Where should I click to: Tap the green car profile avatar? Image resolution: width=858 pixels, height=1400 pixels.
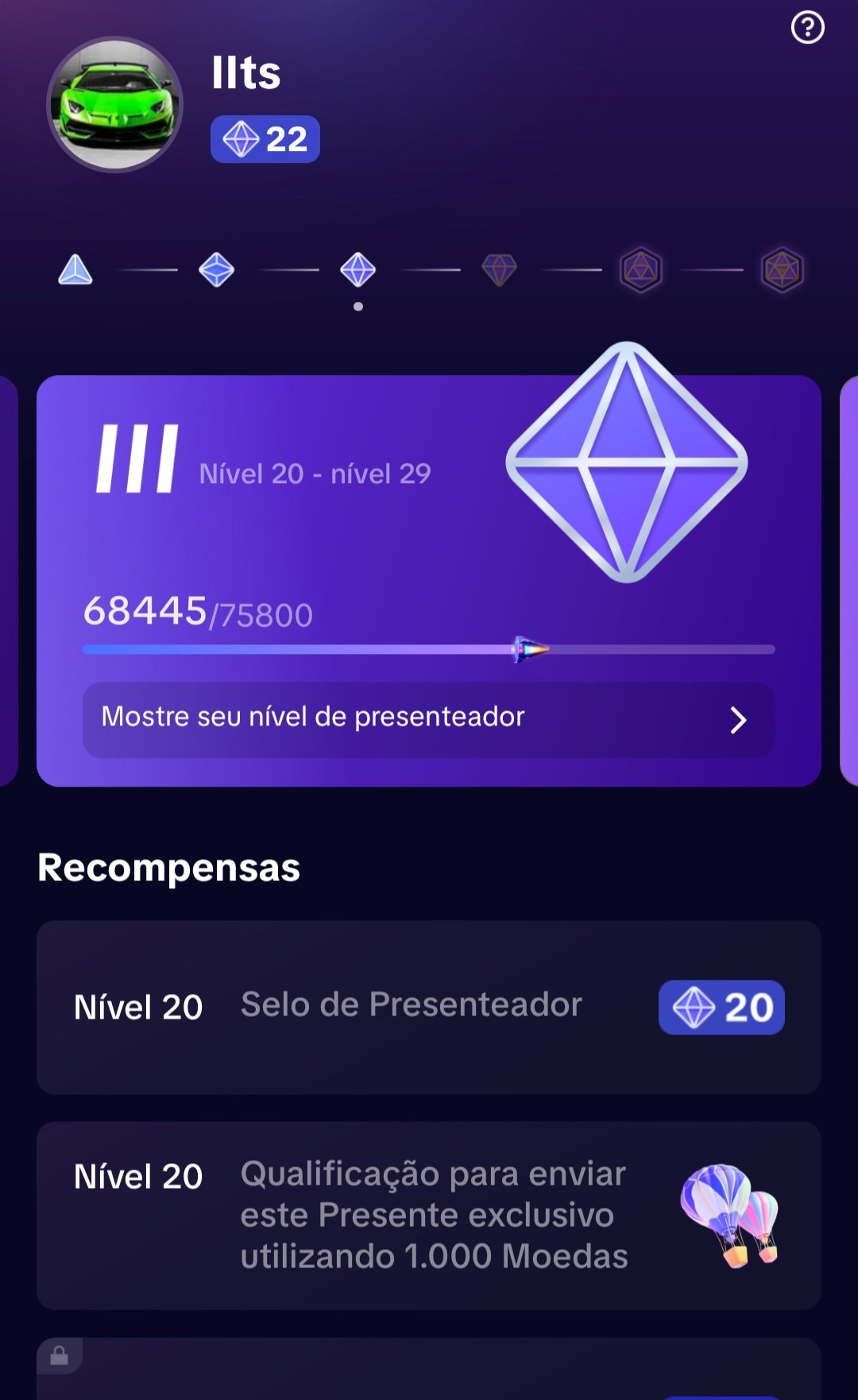115,104
